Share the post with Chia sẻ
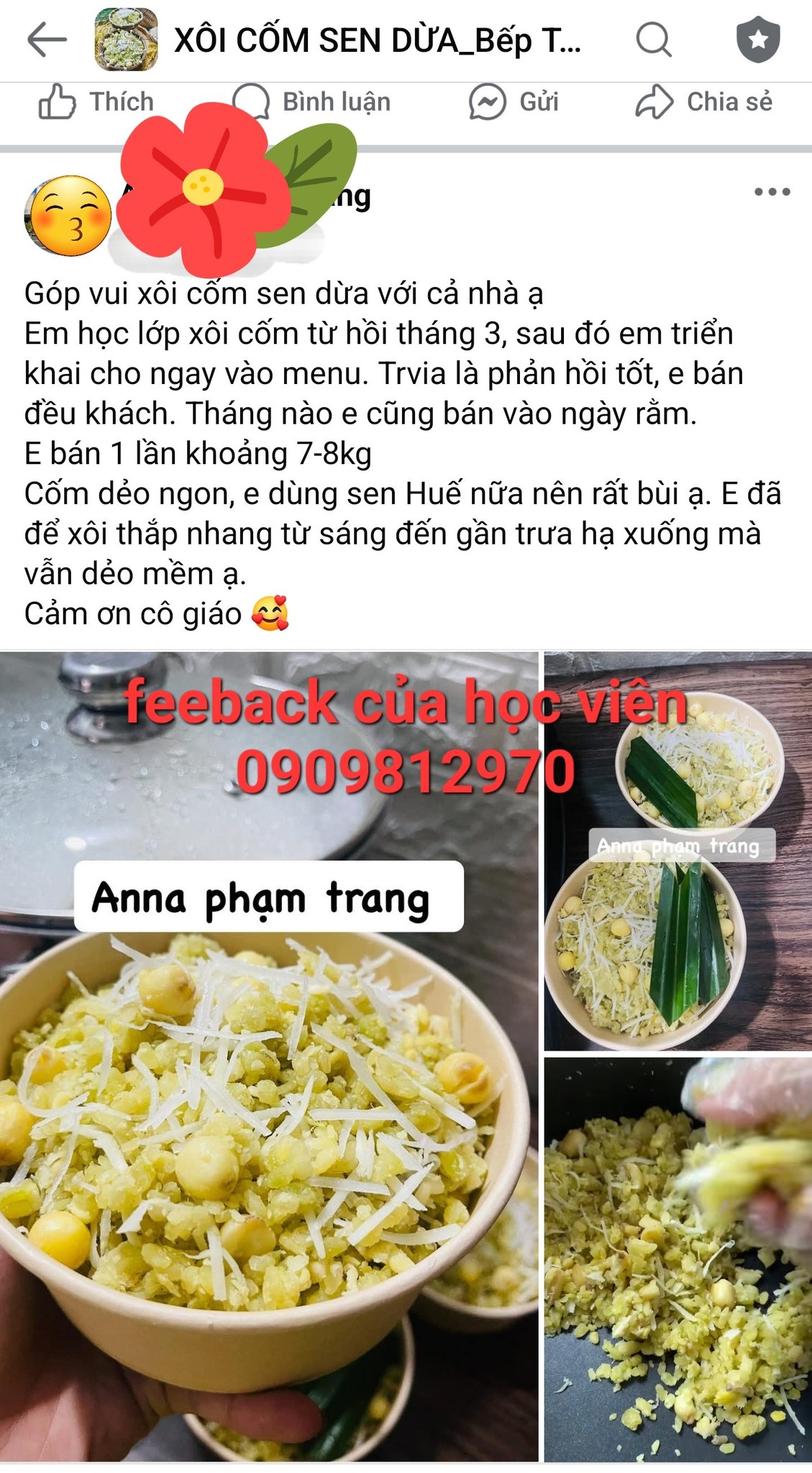 [704, 102]
